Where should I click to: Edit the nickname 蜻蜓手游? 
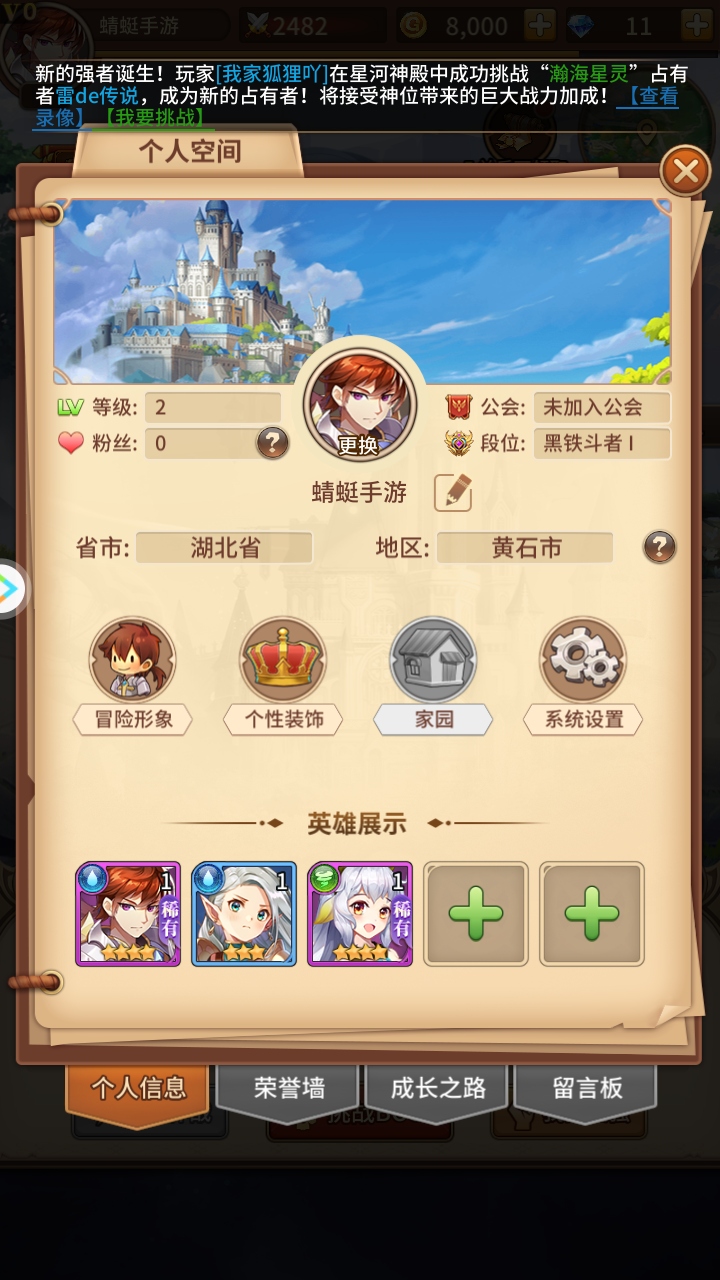click(x=453, y=492)
